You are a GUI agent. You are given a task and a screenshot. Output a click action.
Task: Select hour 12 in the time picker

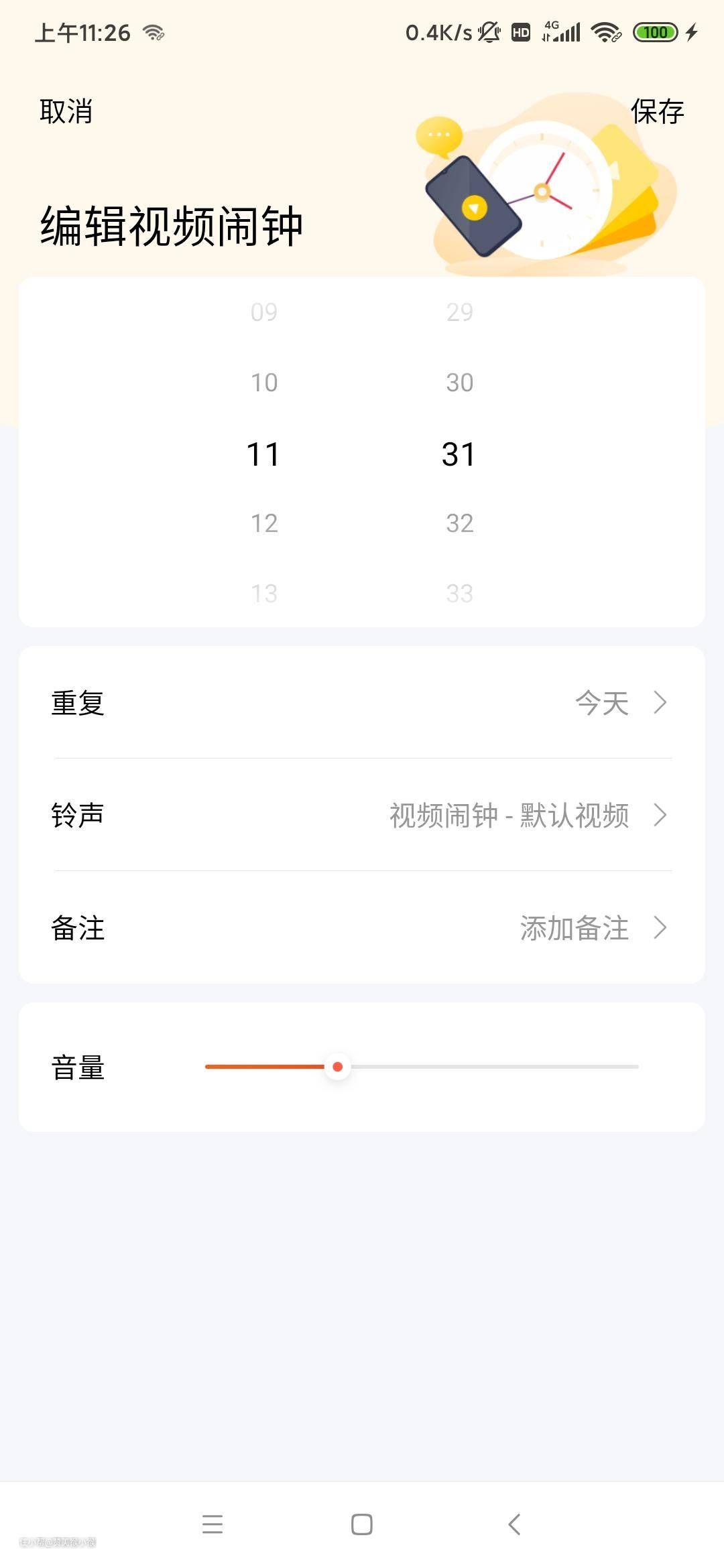[264, 523]
